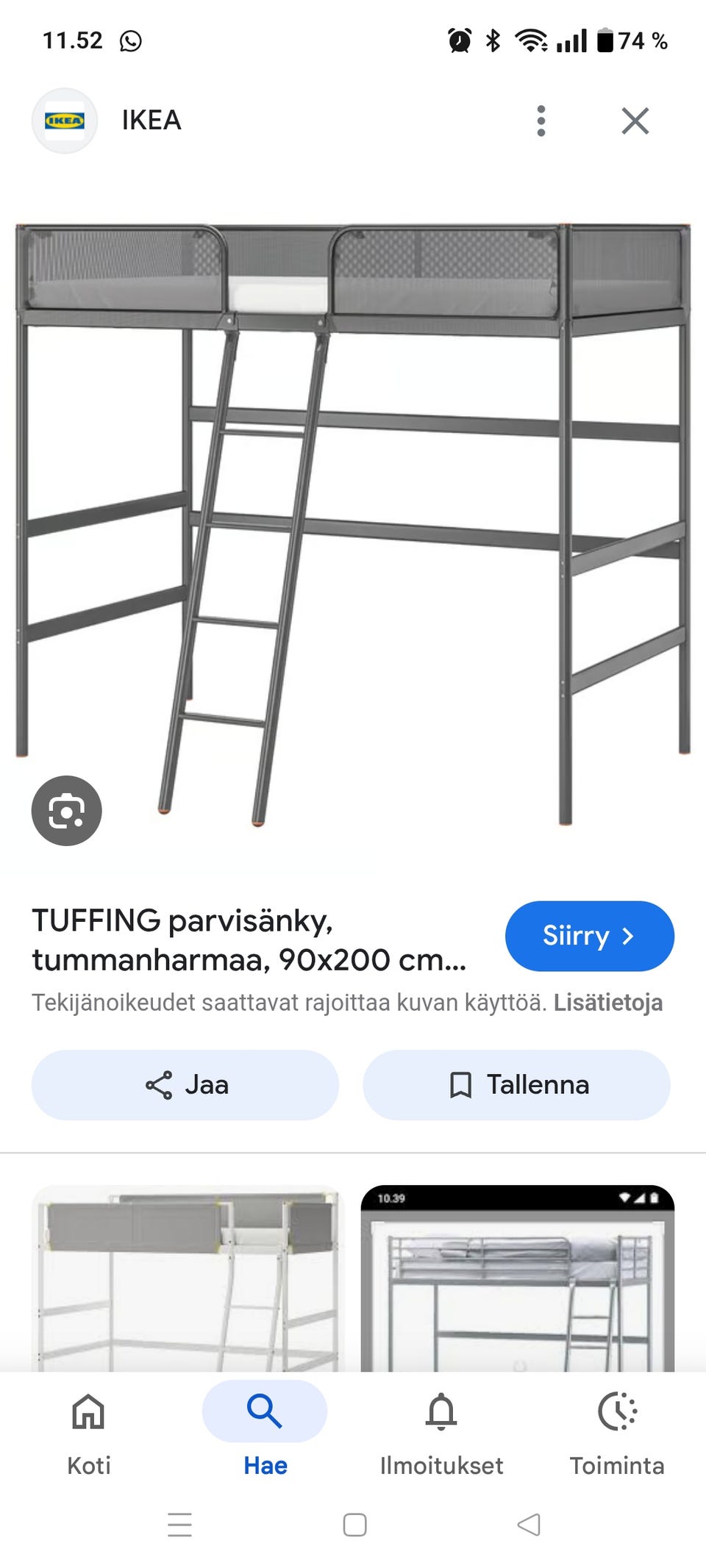Open the three-dot overflow menu
Viewport: 706px width, 1568px height.
point(541,121)
